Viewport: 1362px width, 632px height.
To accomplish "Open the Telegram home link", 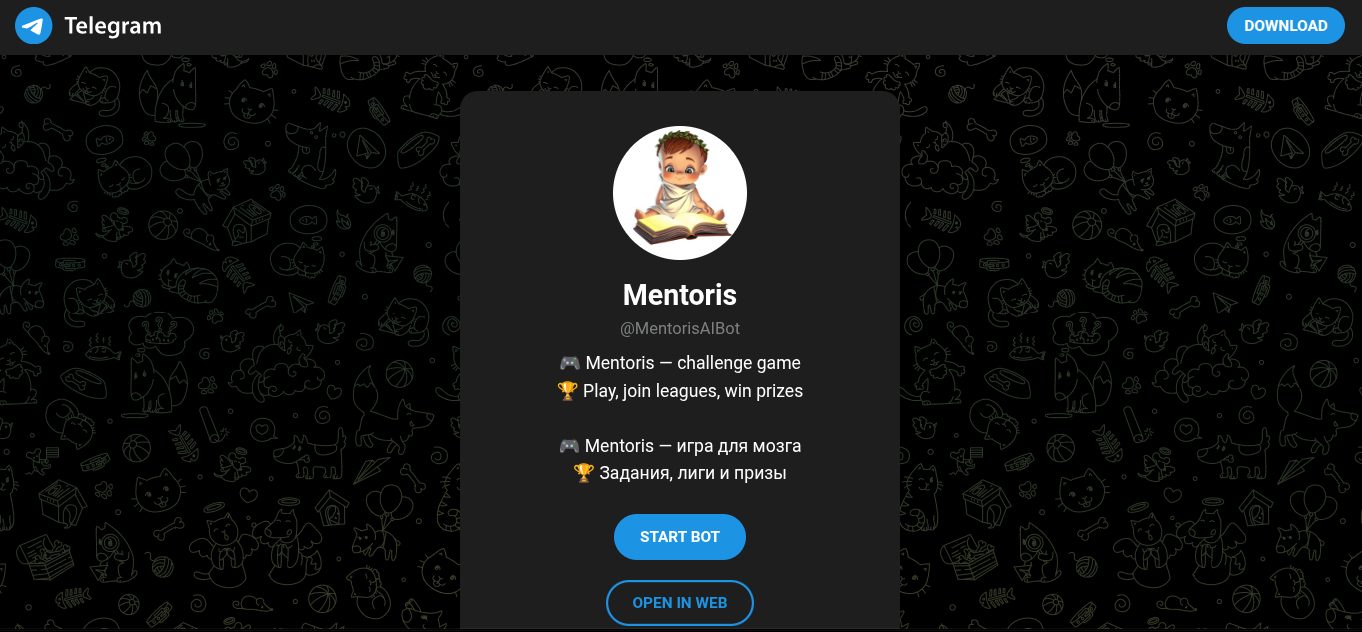I will [x=88, y=26].
